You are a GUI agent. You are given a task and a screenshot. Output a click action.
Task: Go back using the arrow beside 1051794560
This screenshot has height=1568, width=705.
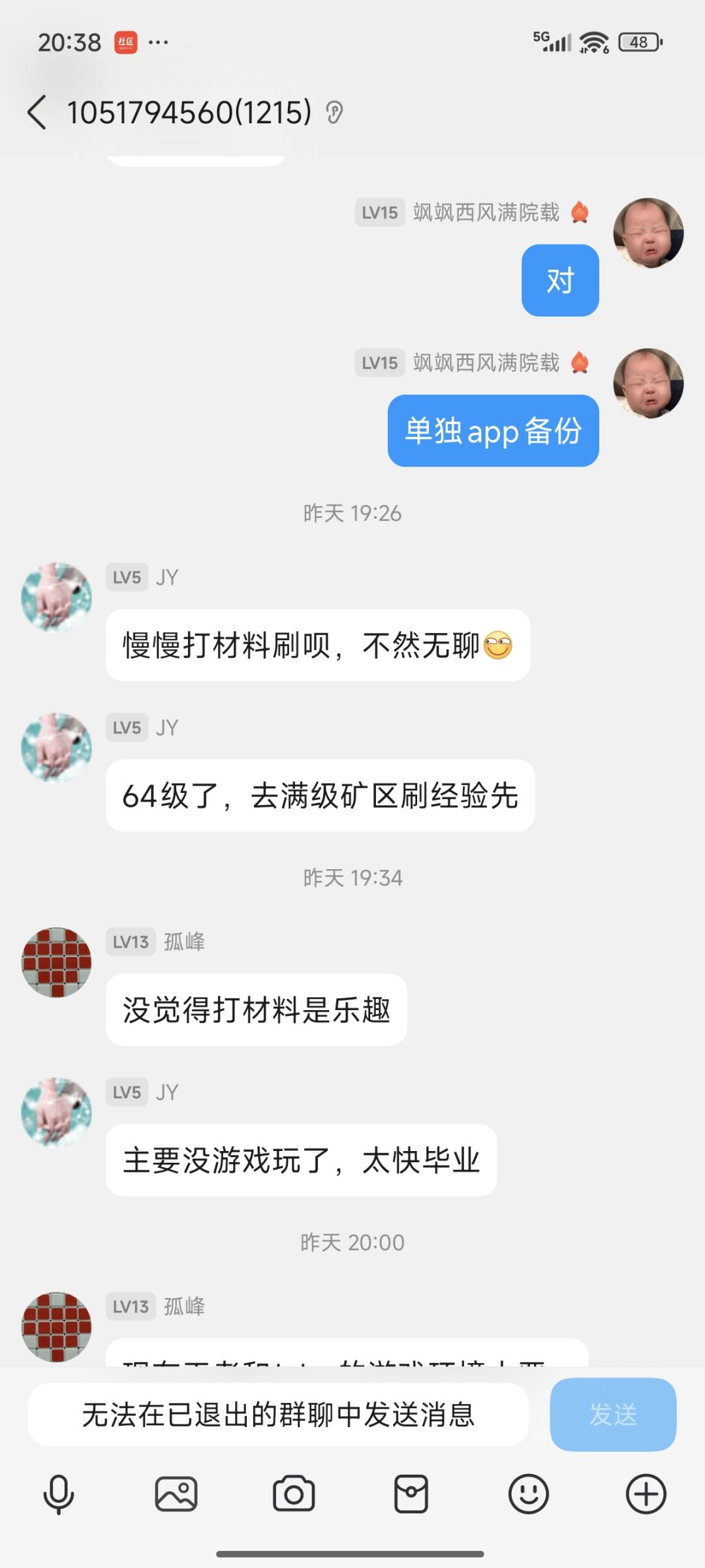pos(37,112)
